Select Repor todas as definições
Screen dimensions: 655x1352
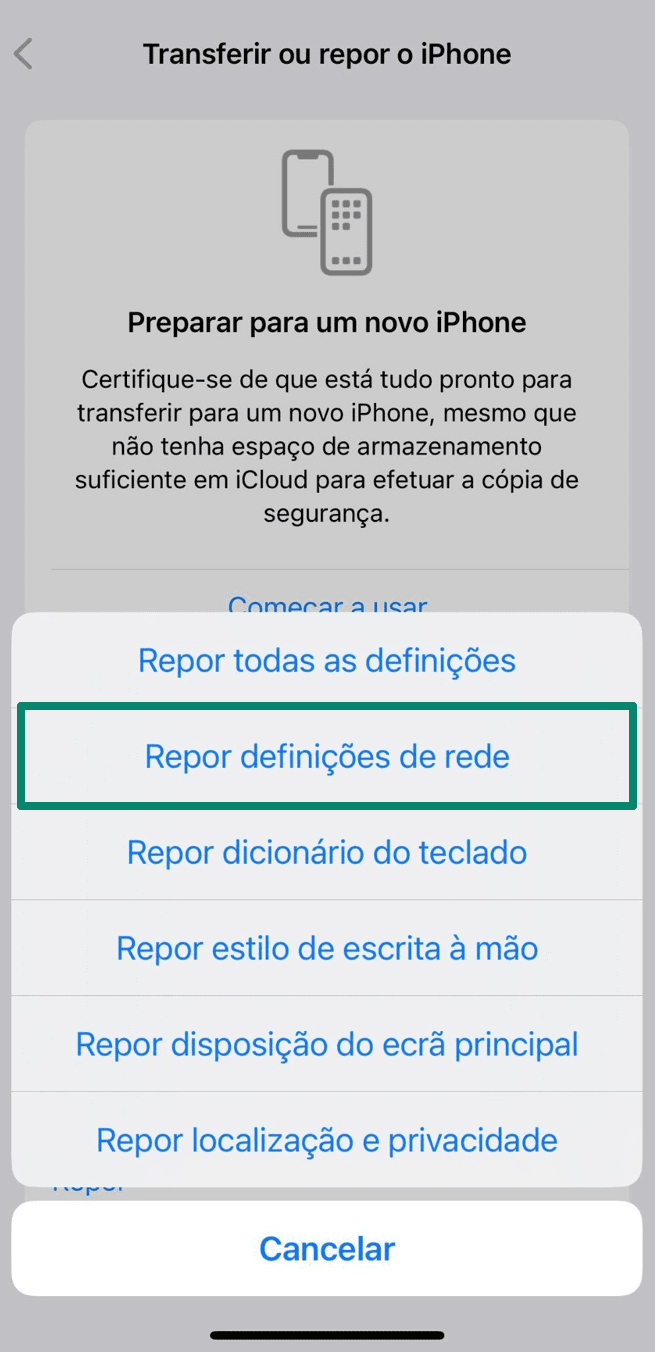pyautogui.click(x=327, y=661)
